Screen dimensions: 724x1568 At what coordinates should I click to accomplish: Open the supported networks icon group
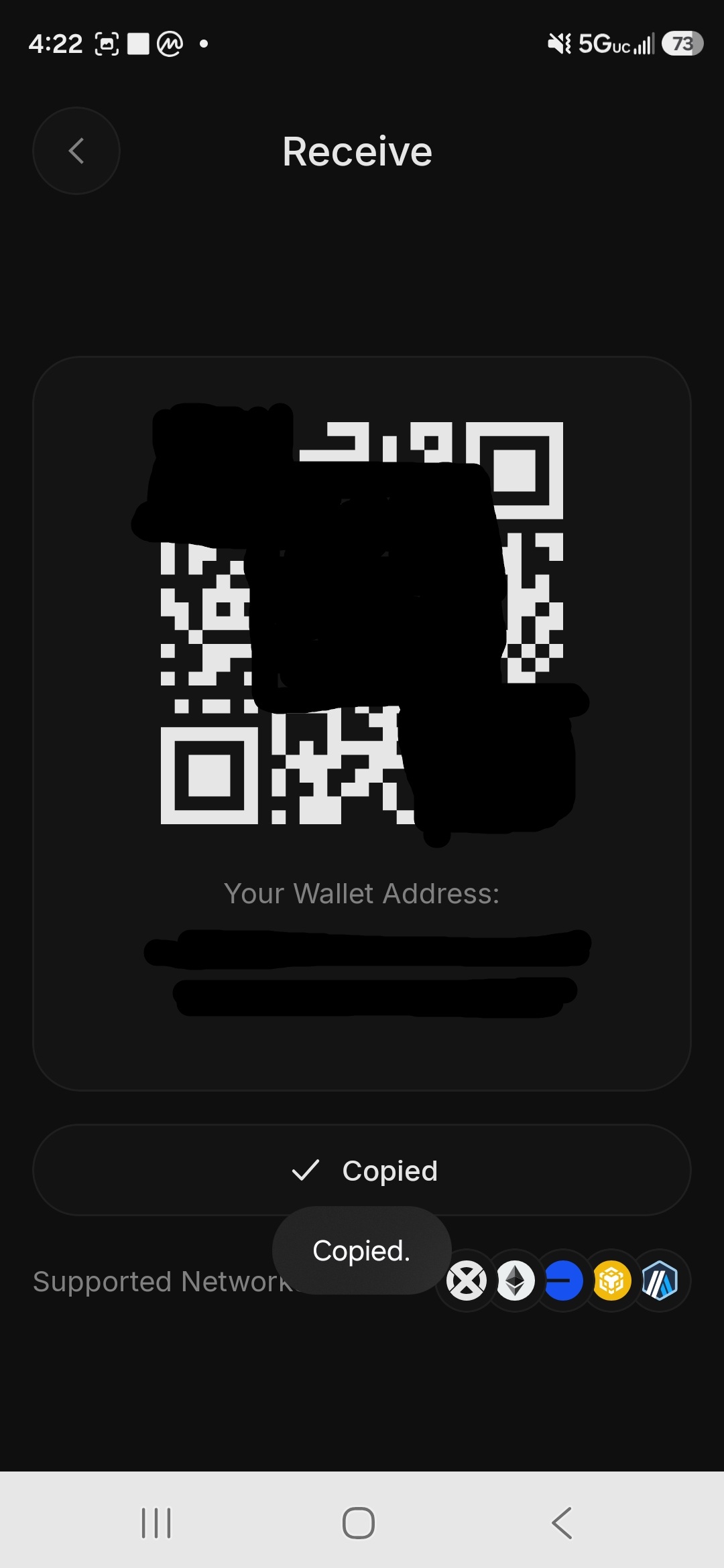(563, 1281)
